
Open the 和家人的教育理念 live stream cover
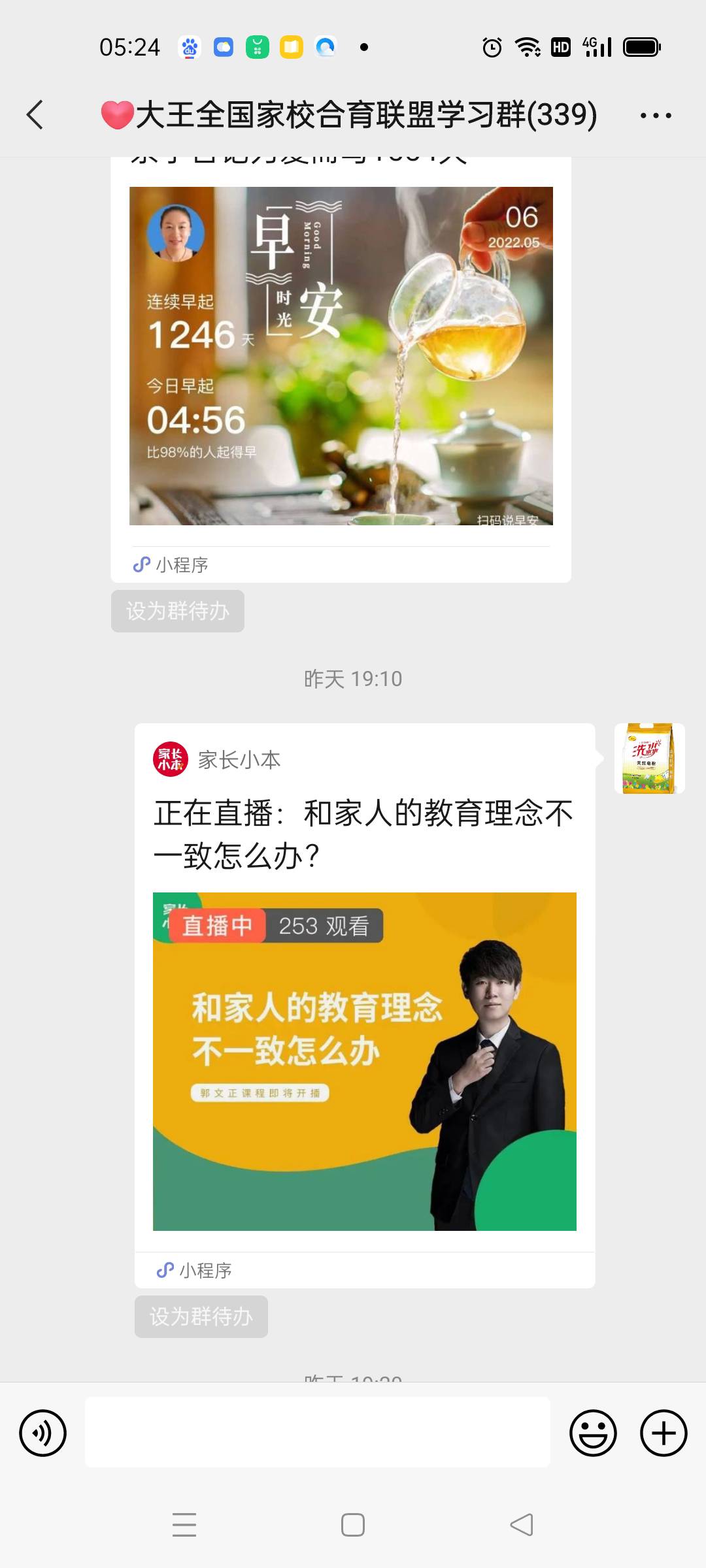365,1065
